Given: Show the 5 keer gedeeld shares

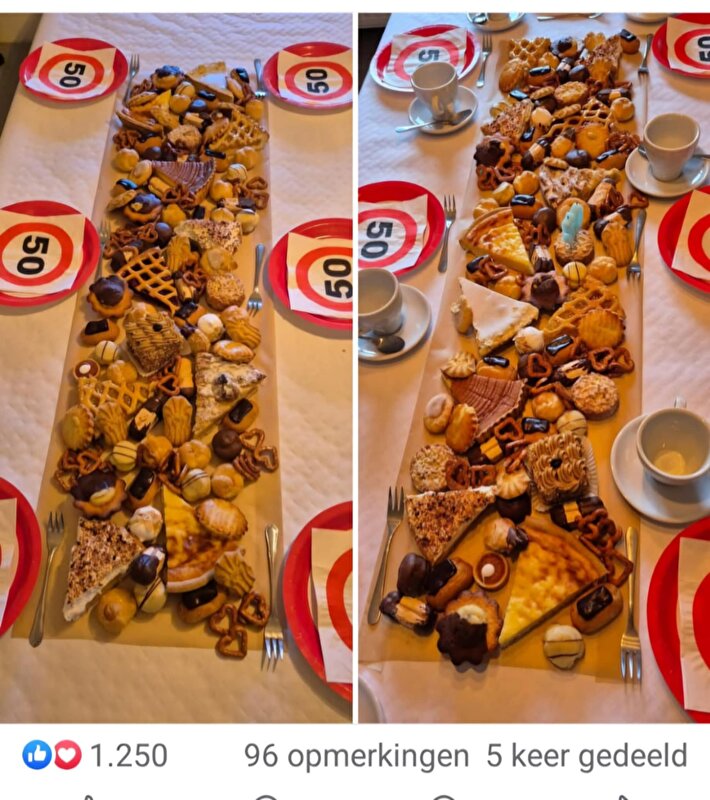Looking at the screenshot, I should click(586, 755).
